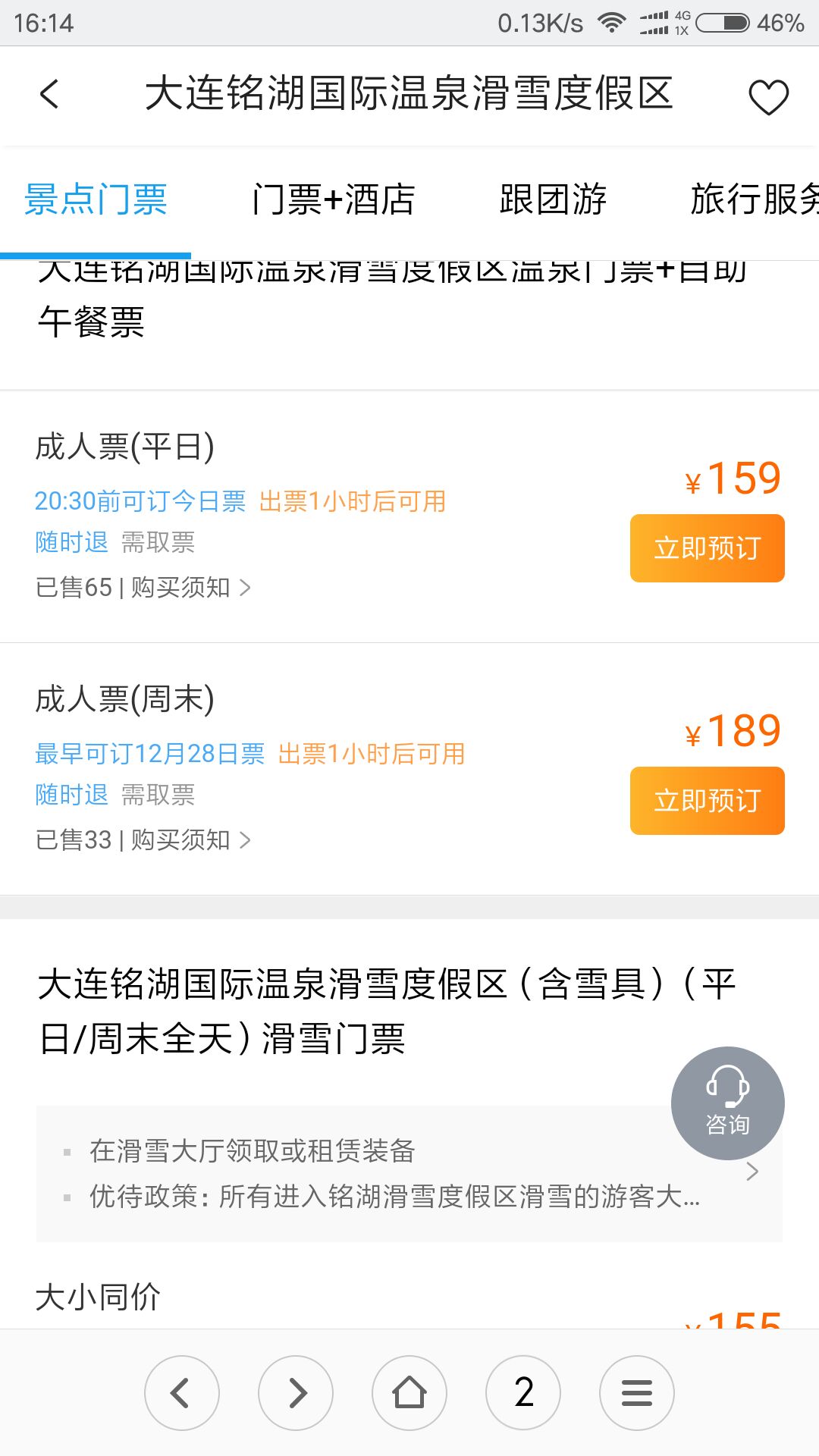Open the browser home page
This screenshot has width=819, height=1456.
coord(409,1393)
